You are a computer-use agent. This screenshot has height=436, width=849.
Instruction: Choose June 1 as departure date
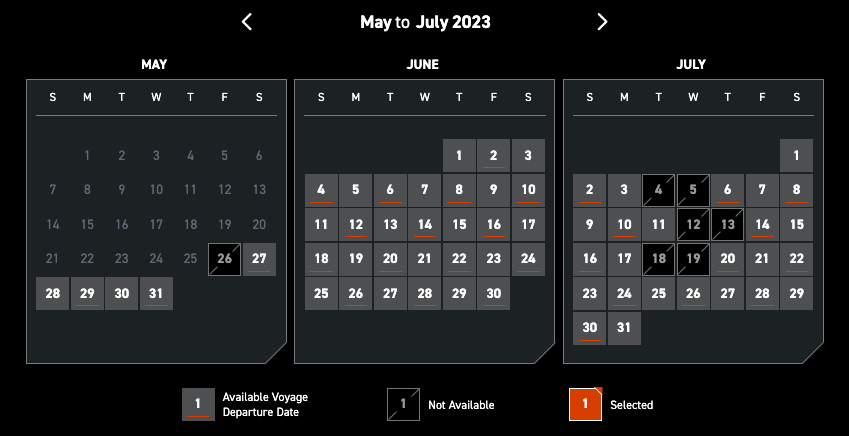click(459, 155)
